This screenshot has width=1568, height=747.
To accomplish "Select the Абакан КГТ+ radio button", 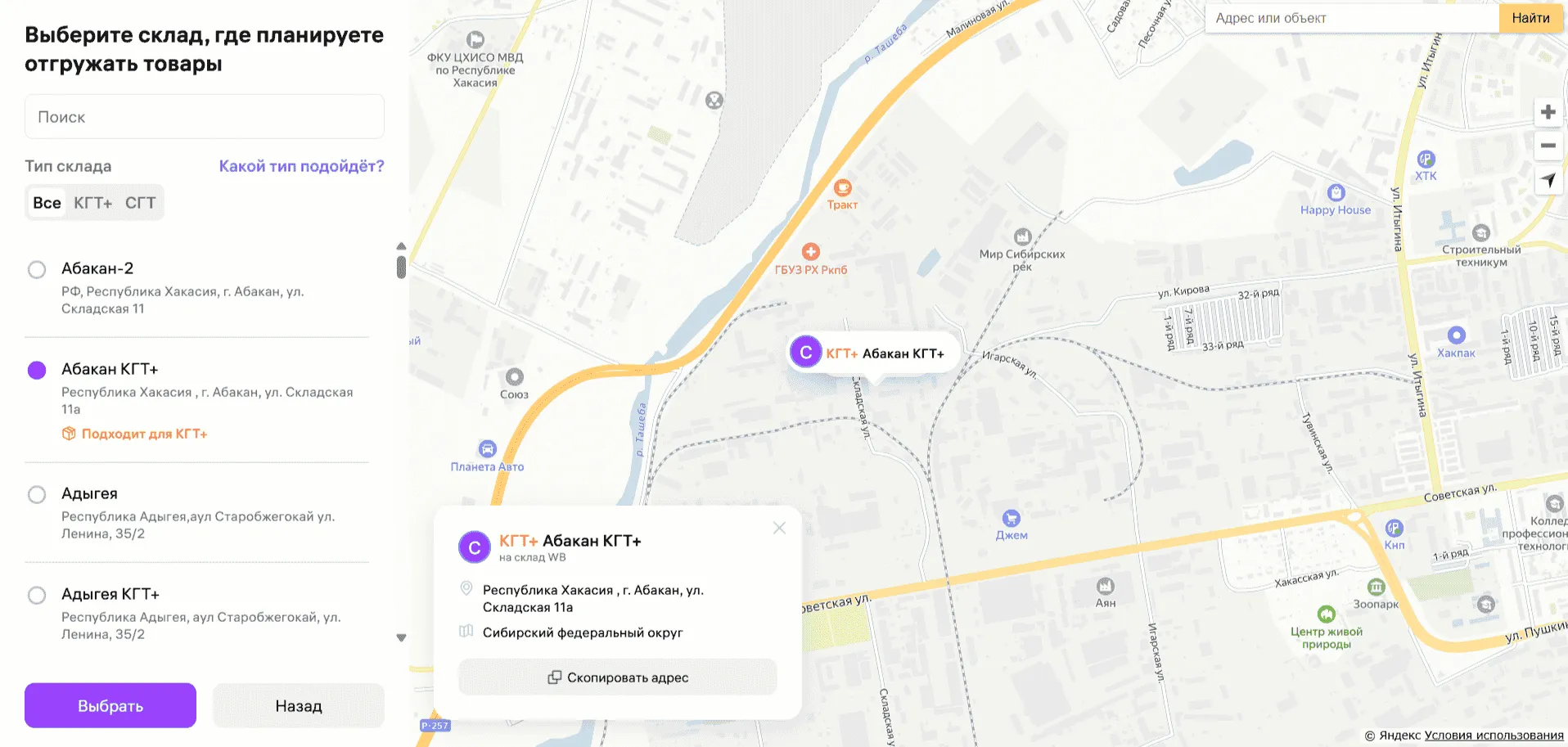I will [x=37, y=371].
